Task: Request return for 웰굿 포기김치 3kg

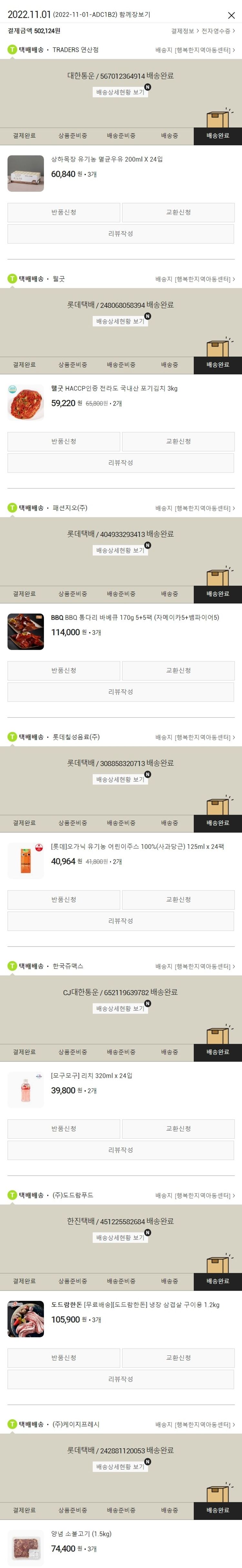Action: pos(63,441)
